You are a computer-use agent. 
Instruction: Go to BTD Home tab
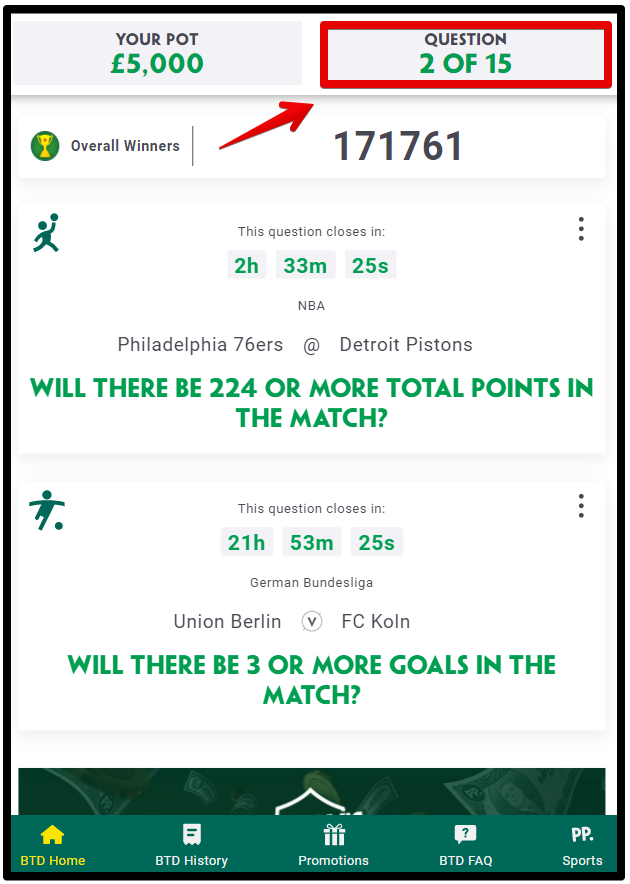point(53,845)
